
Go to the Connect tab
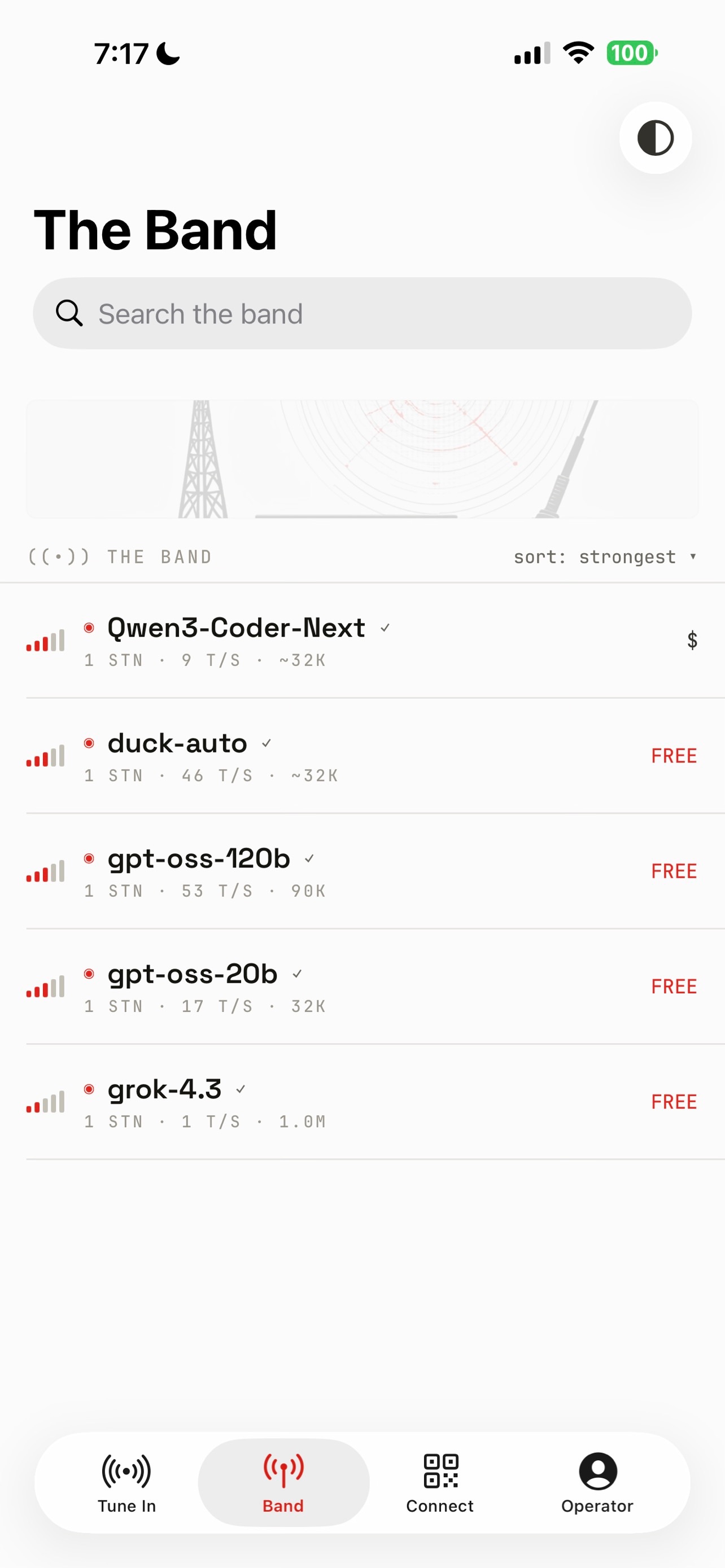(440, 1483)
